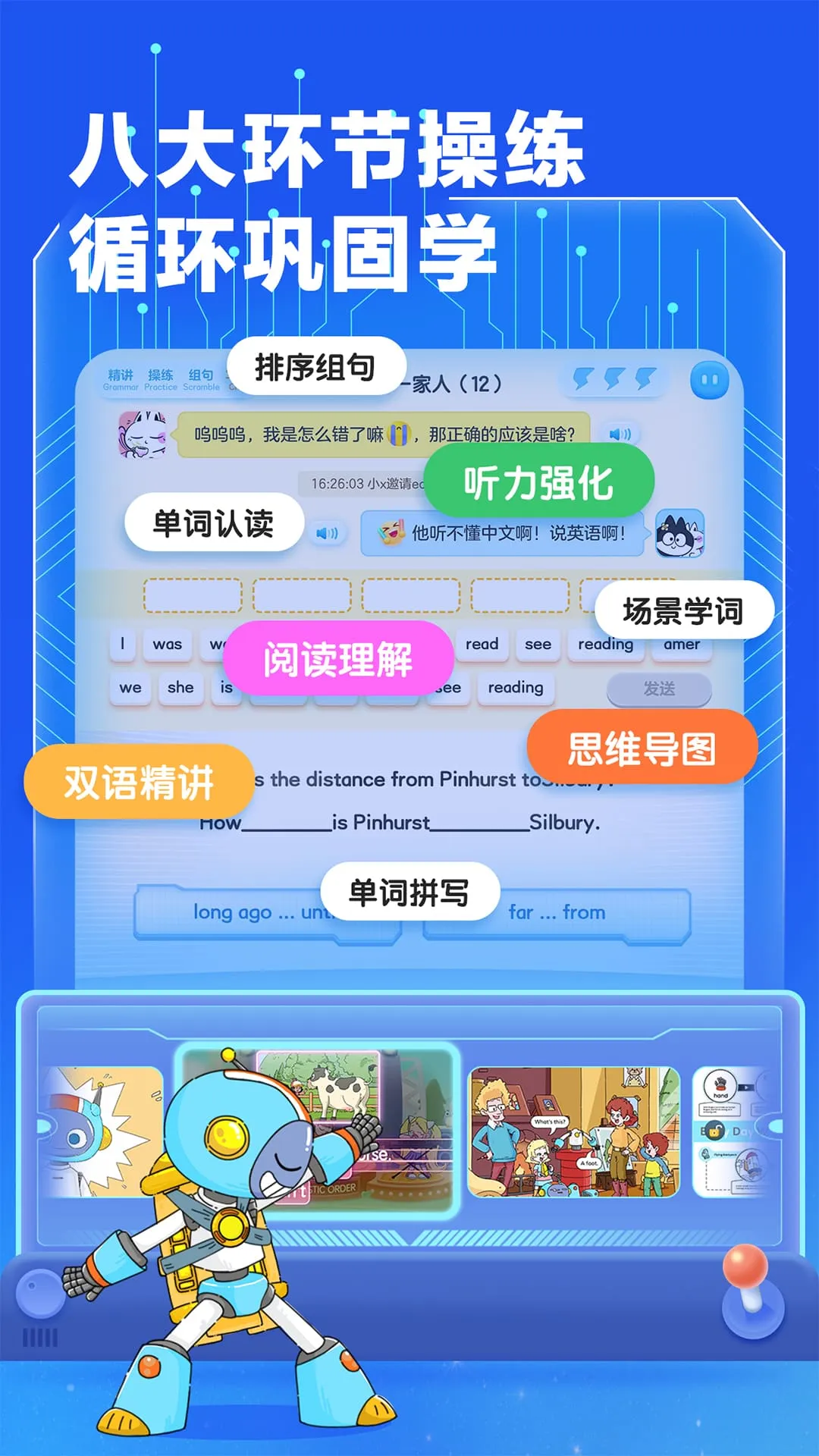Click the speaker icon next to the black cat reply
819x1456 pixels.
coord(328,532)
